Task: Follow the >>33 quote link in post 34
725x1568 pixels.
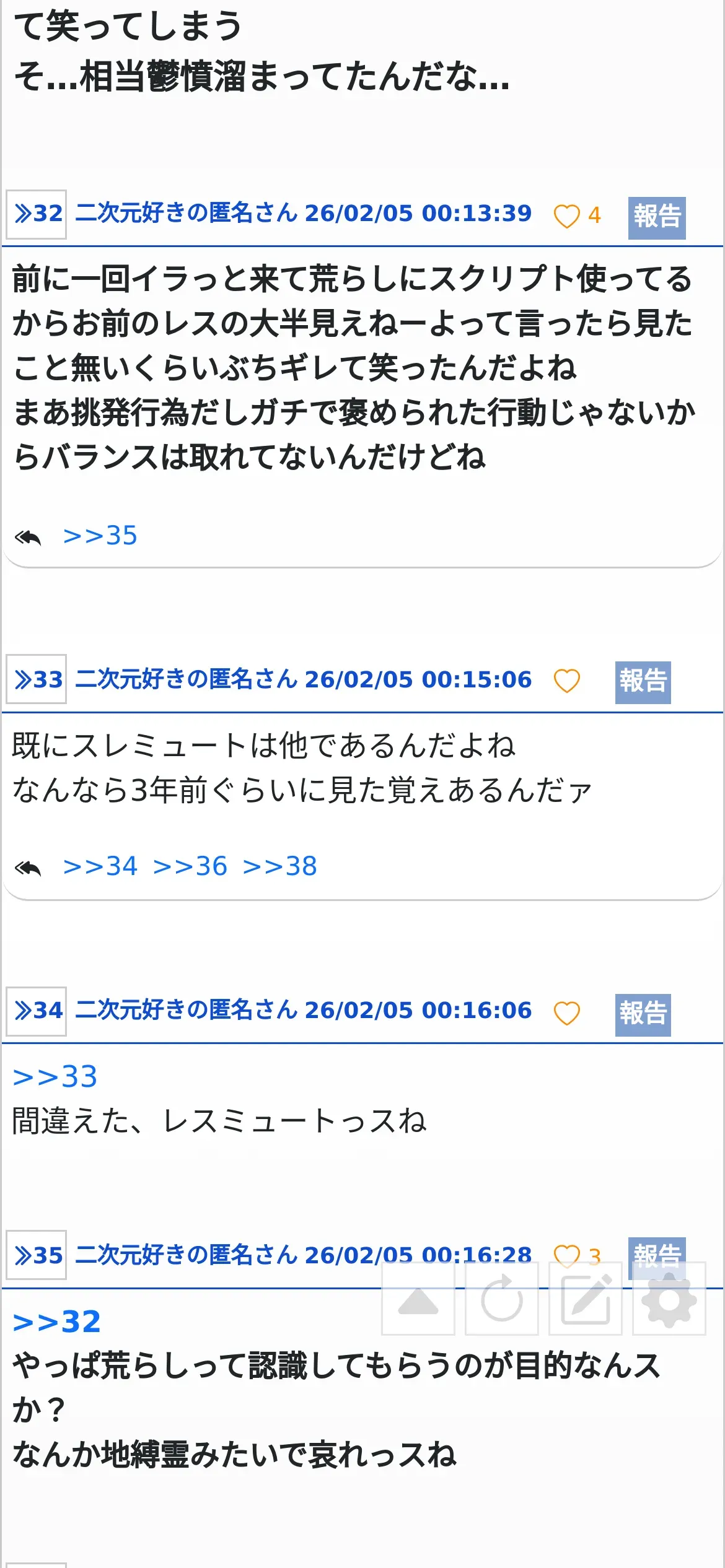Action: tap(55, 1077)
